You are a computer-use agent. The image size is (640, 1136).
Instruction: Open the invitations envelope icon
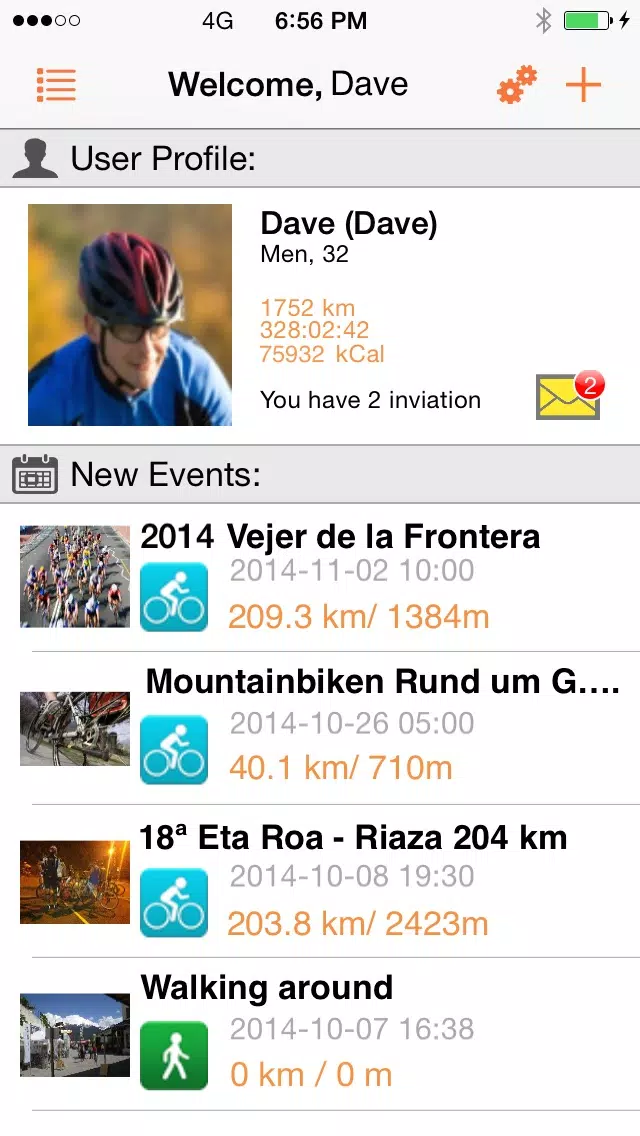570,396
